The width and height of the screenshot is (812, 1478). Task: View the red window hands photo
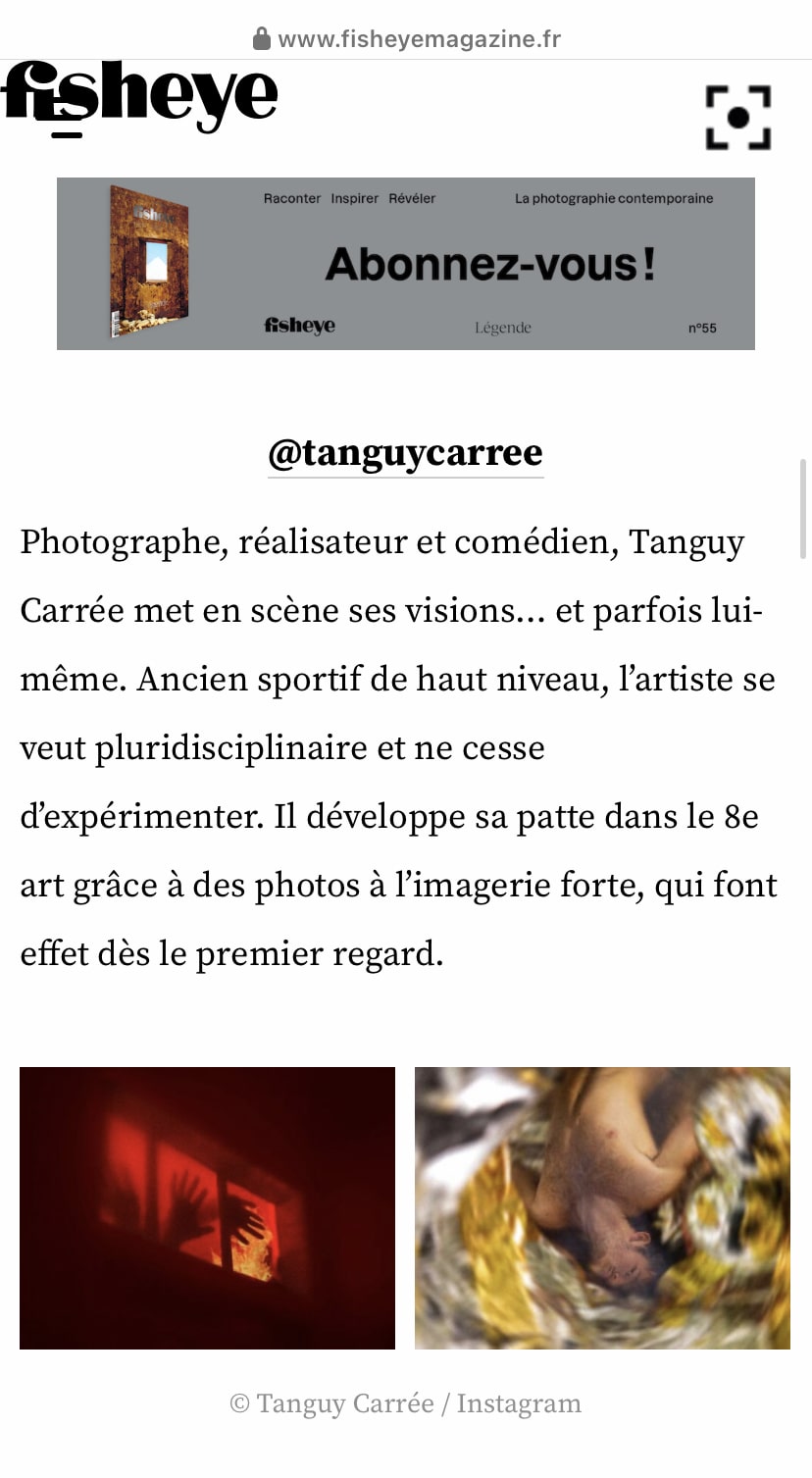(x=207, y=1207)
